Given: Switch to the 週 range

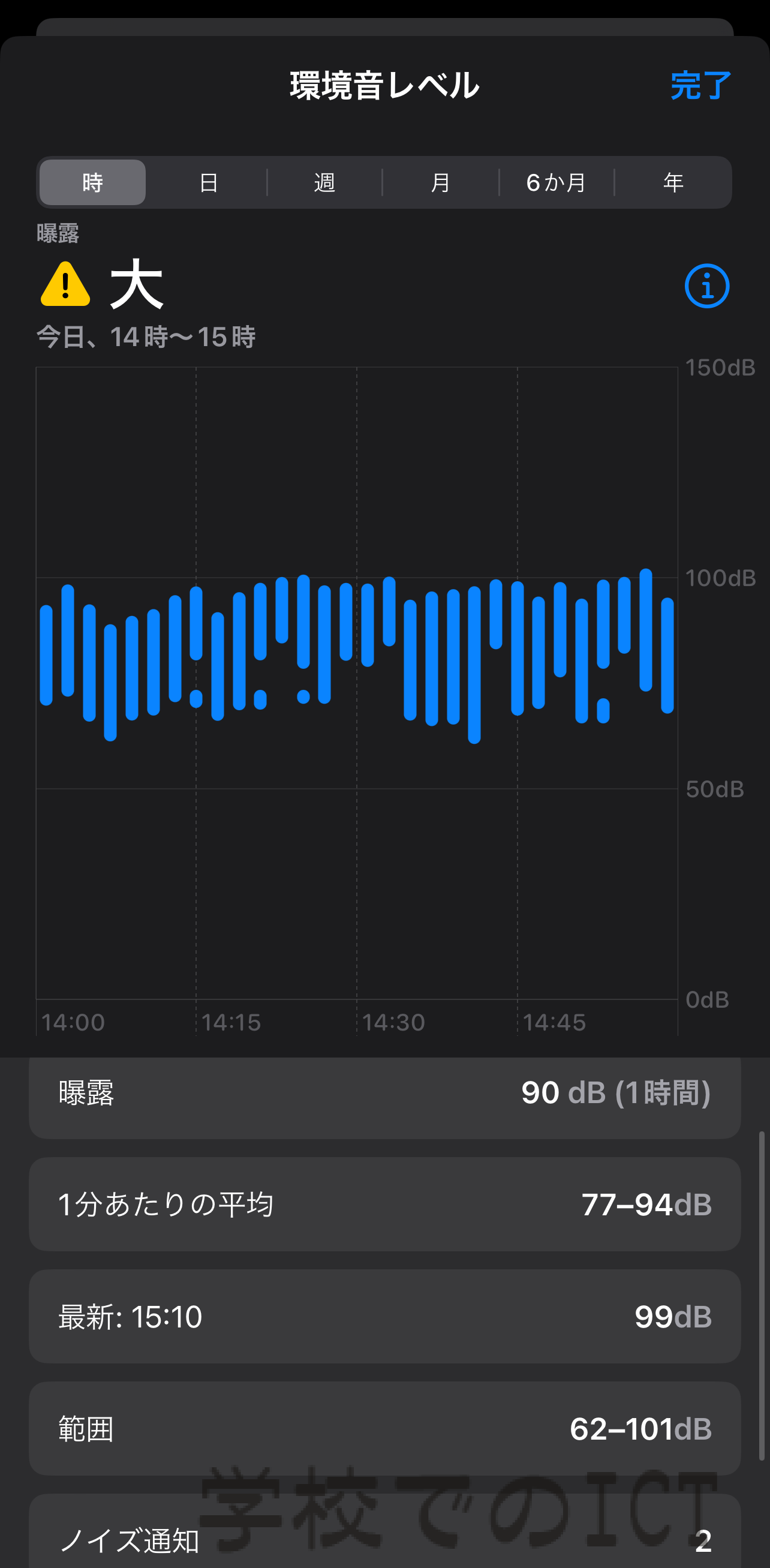Looking at the screenshot, I should (324, 182).
